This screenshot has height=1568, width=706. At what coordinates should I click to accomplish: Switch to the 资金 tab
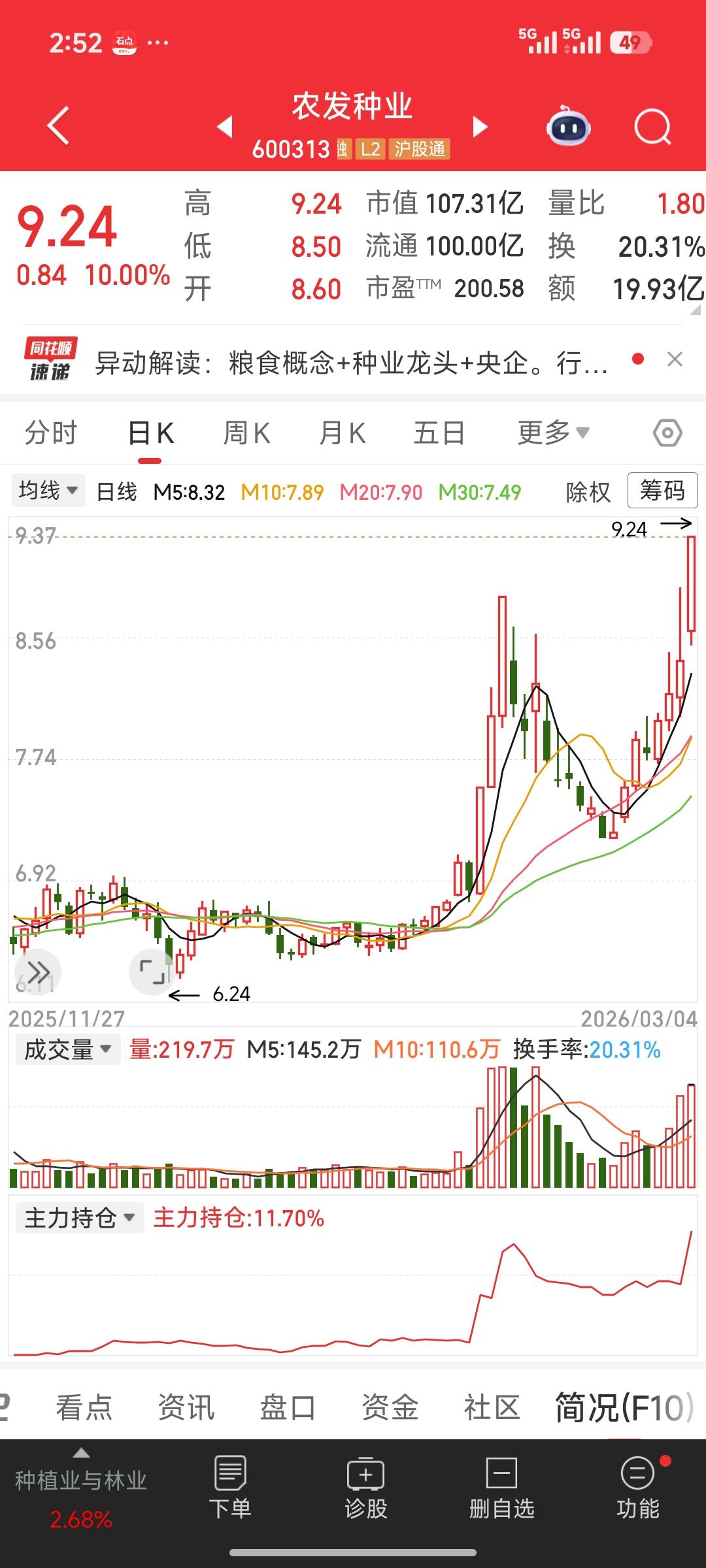[x=390, y=1407]
